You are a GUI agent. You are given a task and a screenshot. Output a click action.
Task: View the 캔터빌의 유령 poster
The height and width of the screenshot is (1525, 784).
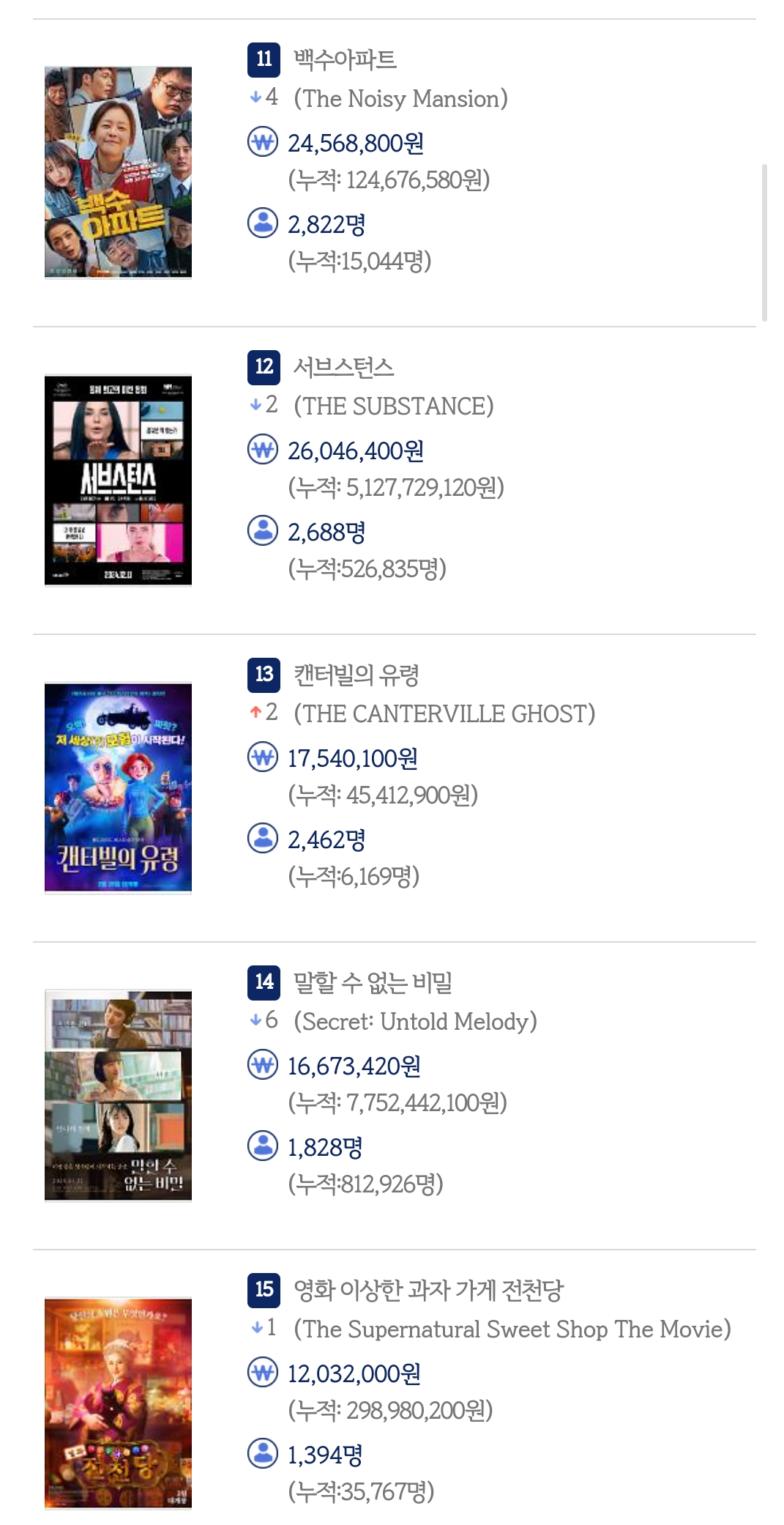[x=118, y=788]
